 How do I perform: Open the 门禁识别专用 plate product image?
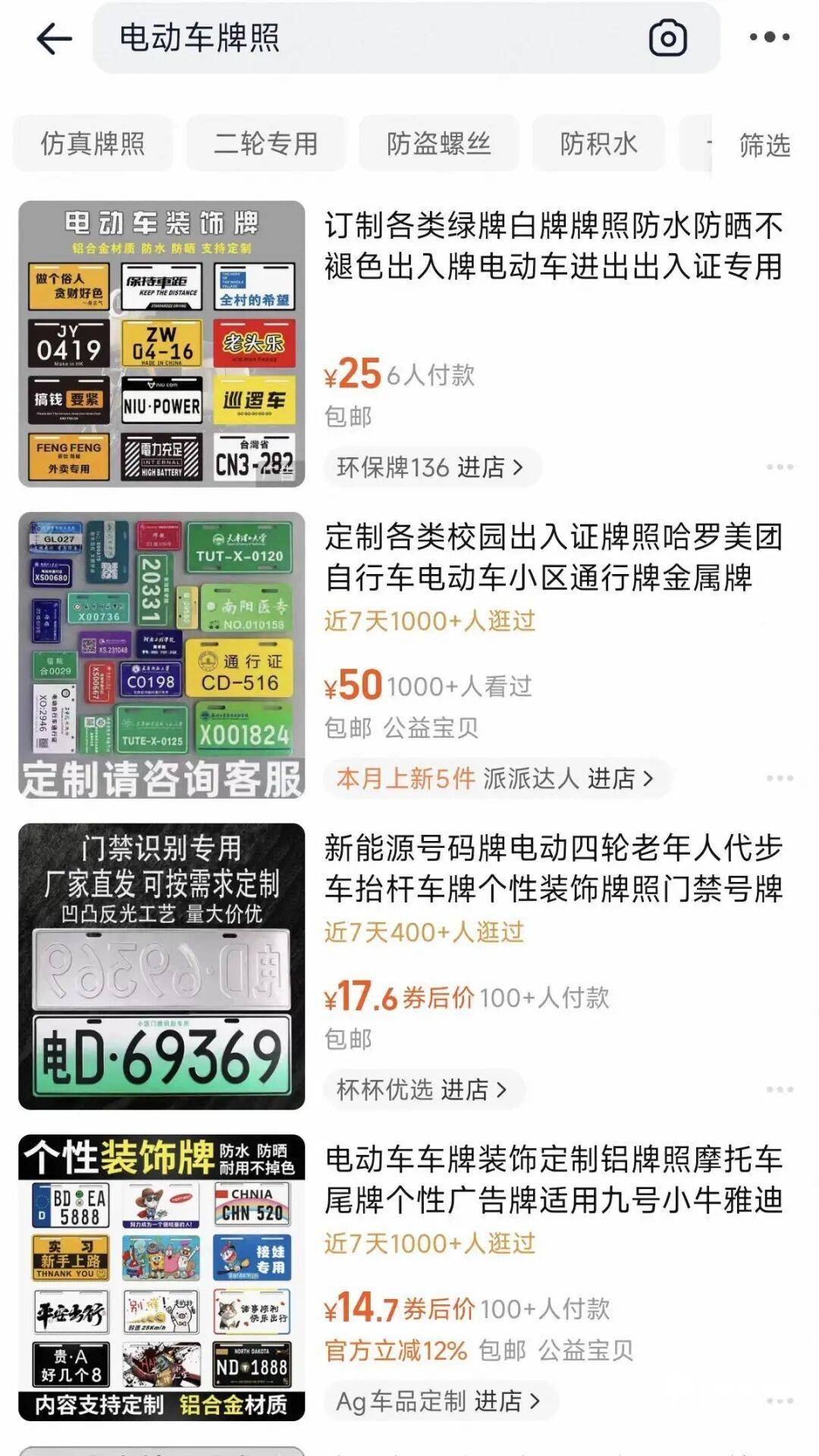[162, 965]
